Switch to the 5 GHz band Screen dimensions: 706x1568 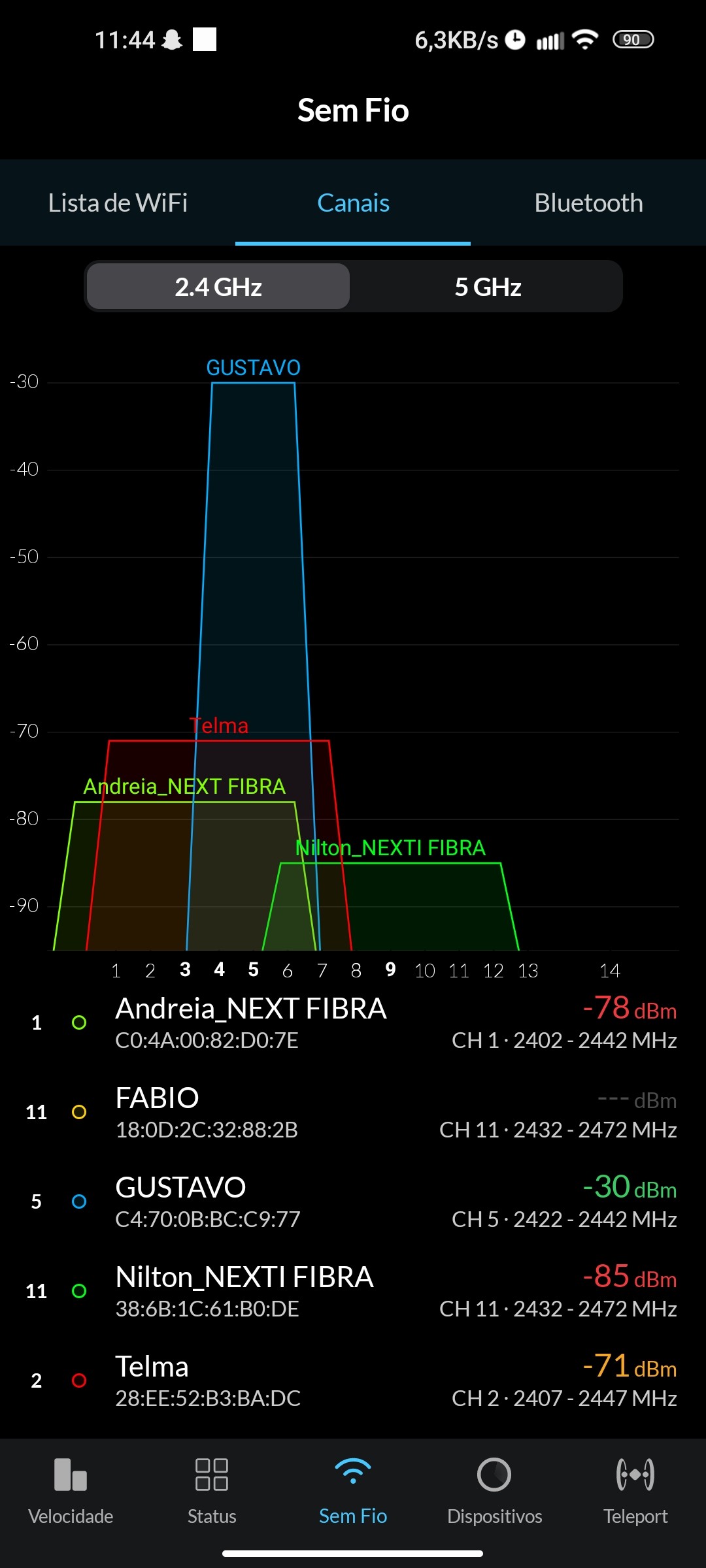point(488,287)
